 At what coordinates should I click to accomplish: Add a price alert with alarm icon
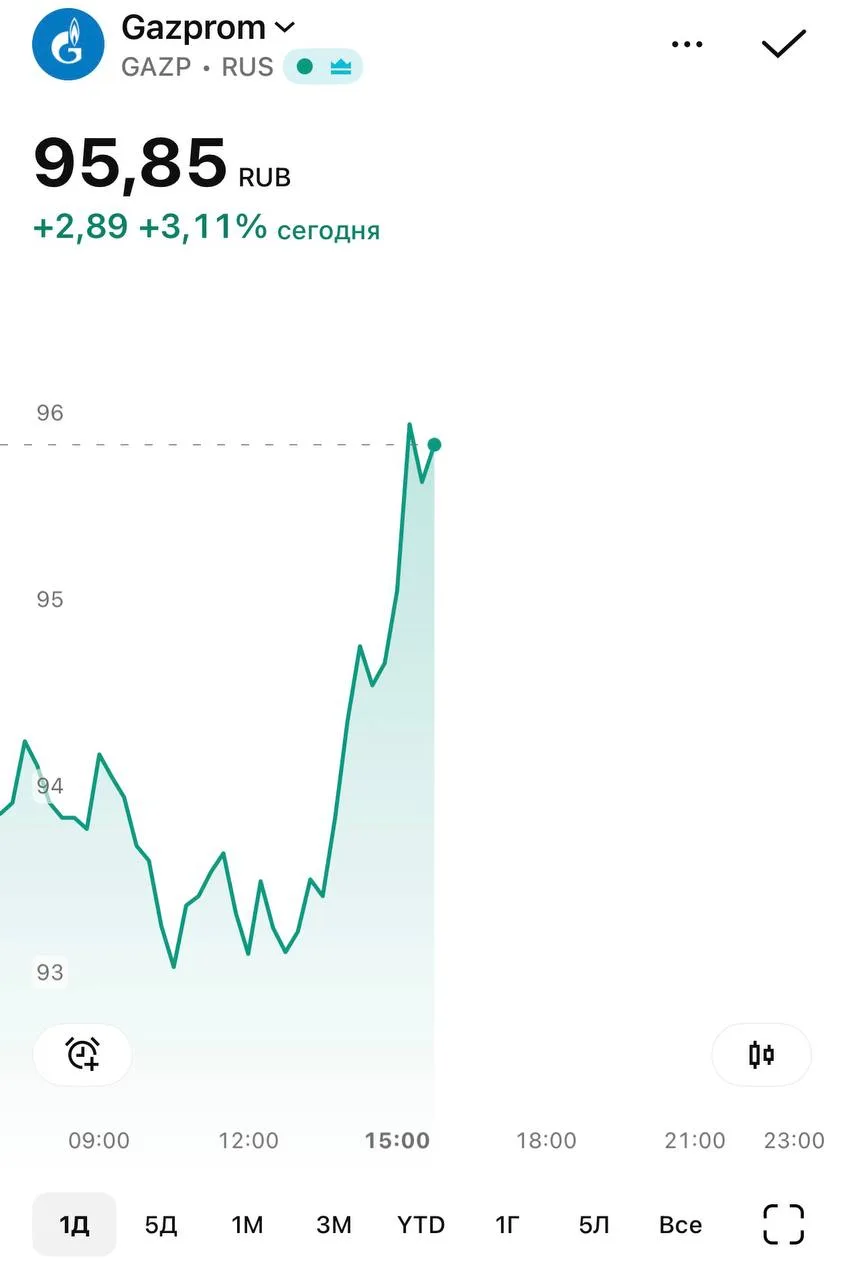point(82,1054)
